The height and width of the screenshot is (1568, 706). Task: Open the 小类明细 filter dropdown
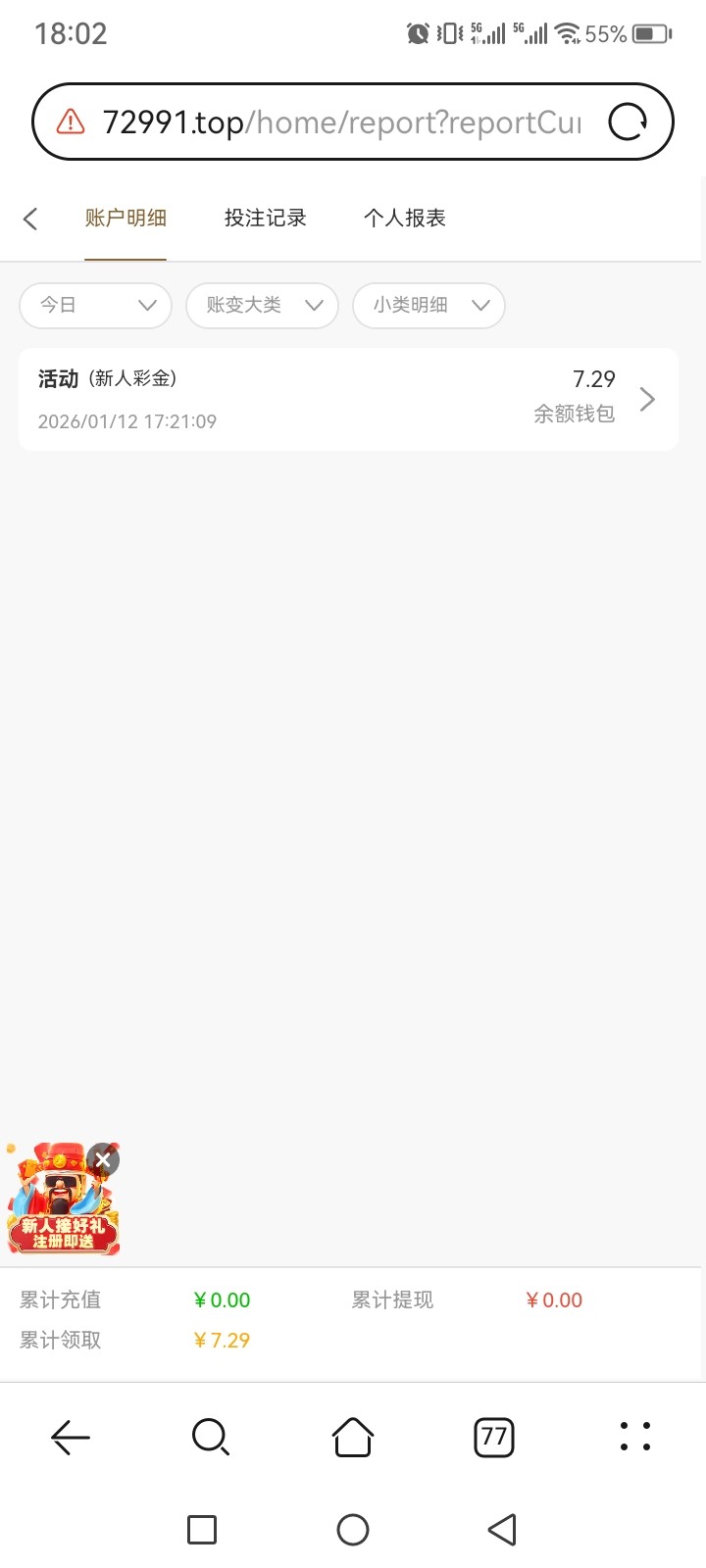click(x=429, y=305)
